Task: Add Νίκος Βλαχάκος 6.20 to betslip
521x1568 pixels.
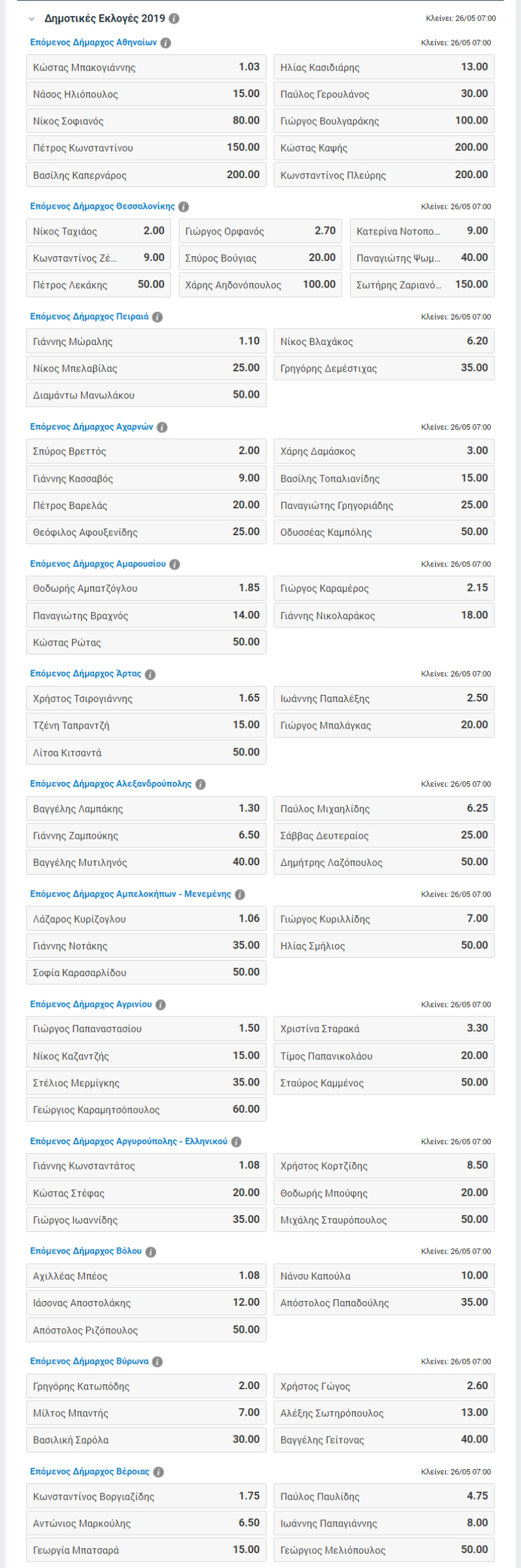Action: click(x=384, y=342)
